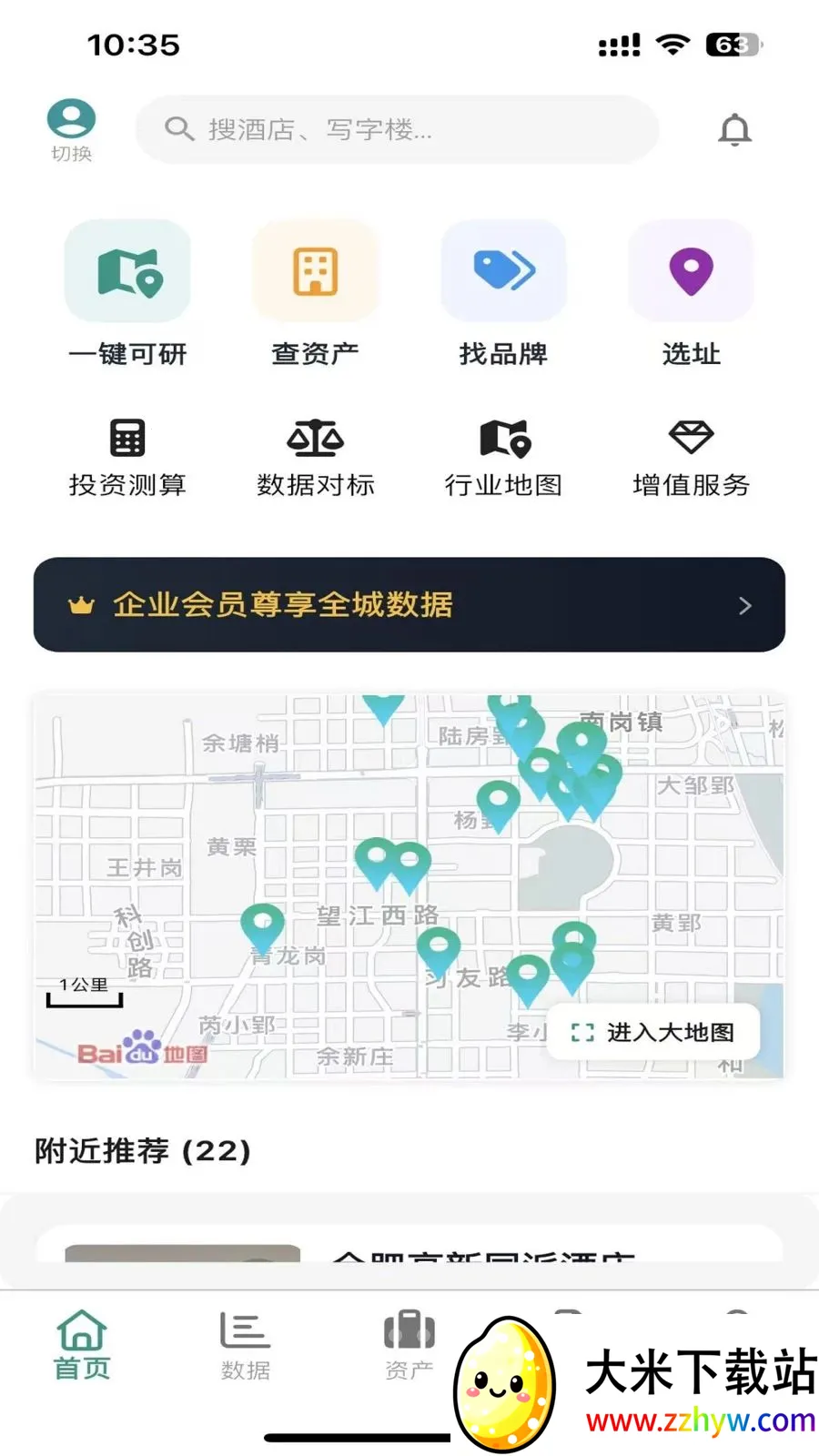Select 查资产 shortcut
The width and height of the screenshot is (819, 1456).
click(315, 293)
